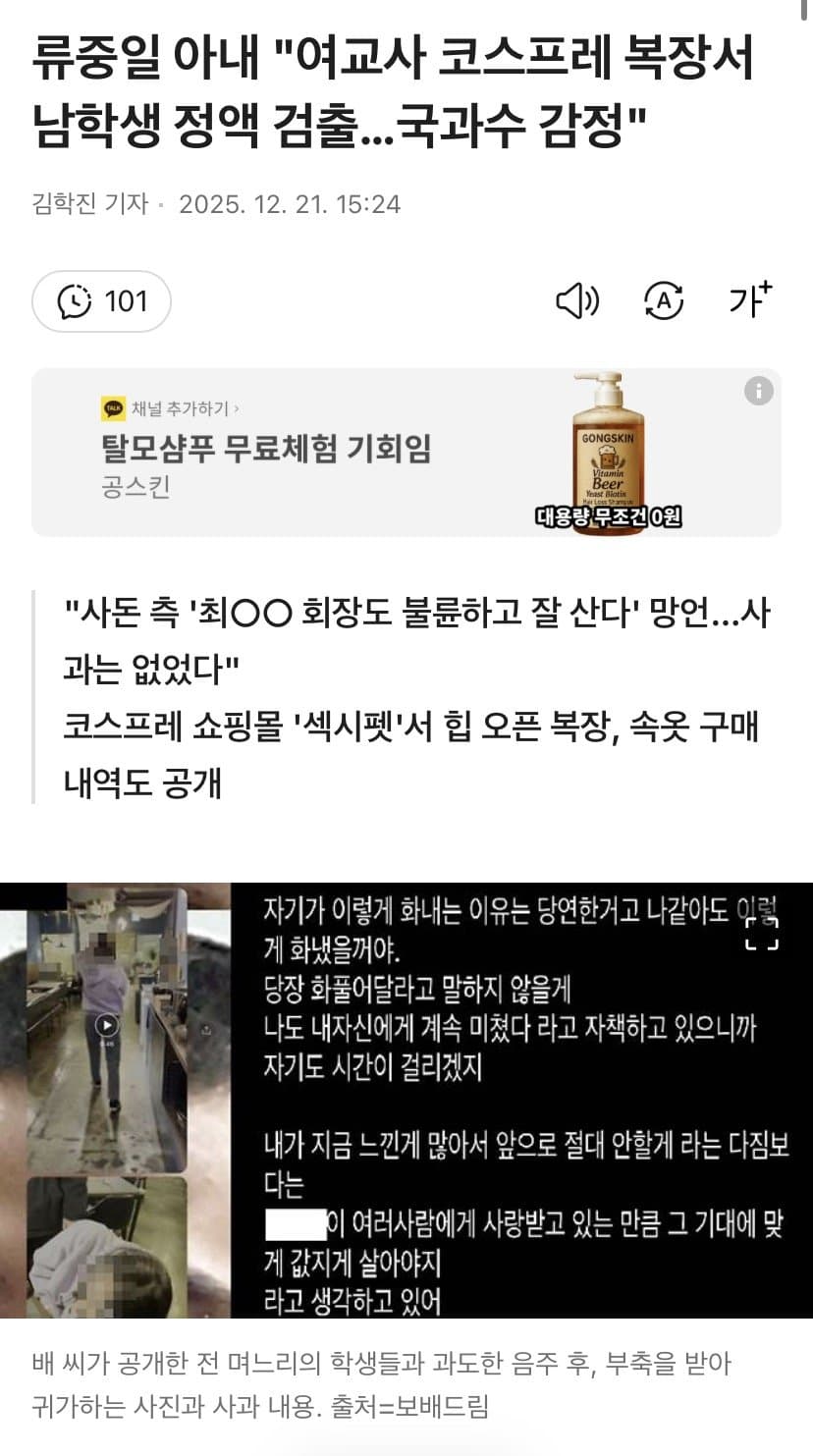Open the 101 comments button
The height and width of the screenshot is (1456, 813).
[x=102, y=301]
